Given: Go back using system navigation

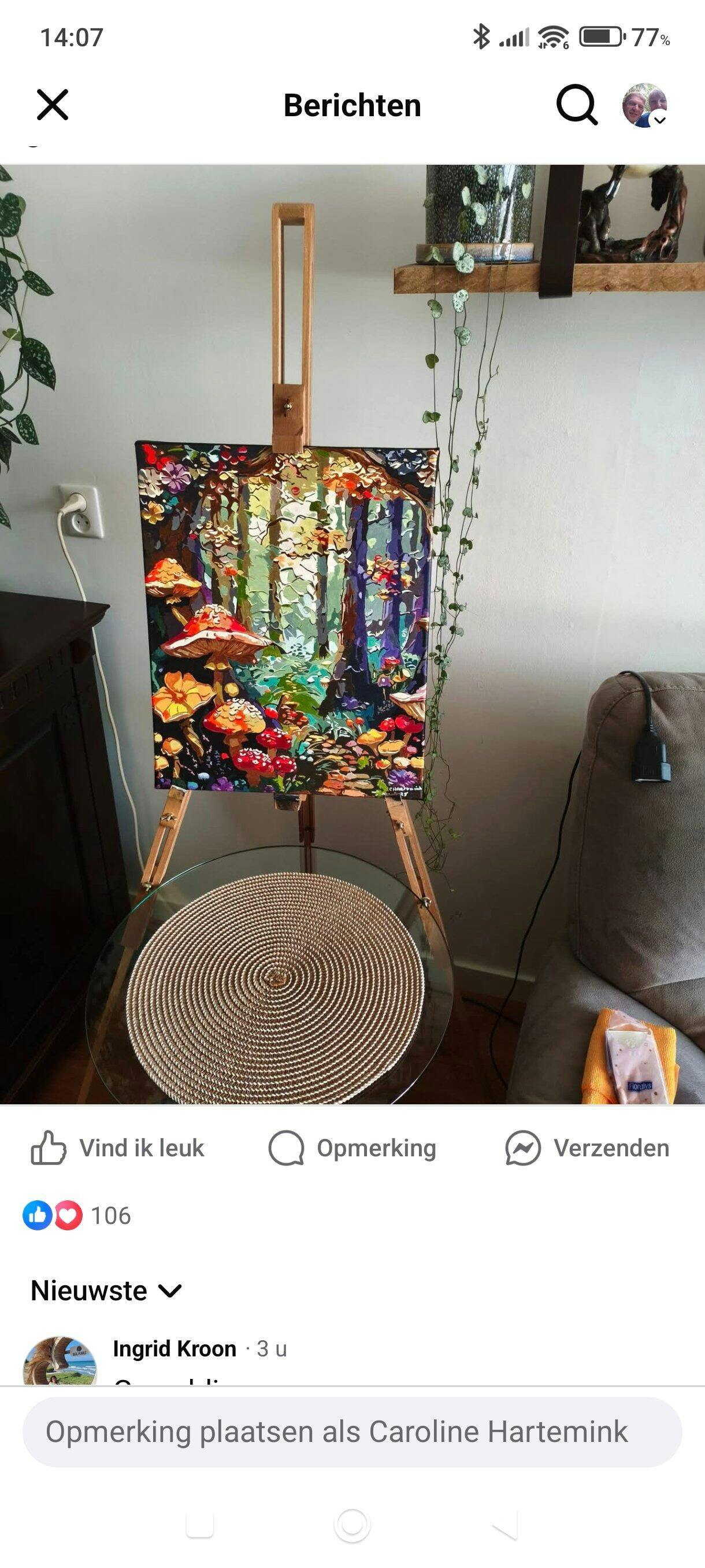Looking at the screenshot, I should (504, 1525).
